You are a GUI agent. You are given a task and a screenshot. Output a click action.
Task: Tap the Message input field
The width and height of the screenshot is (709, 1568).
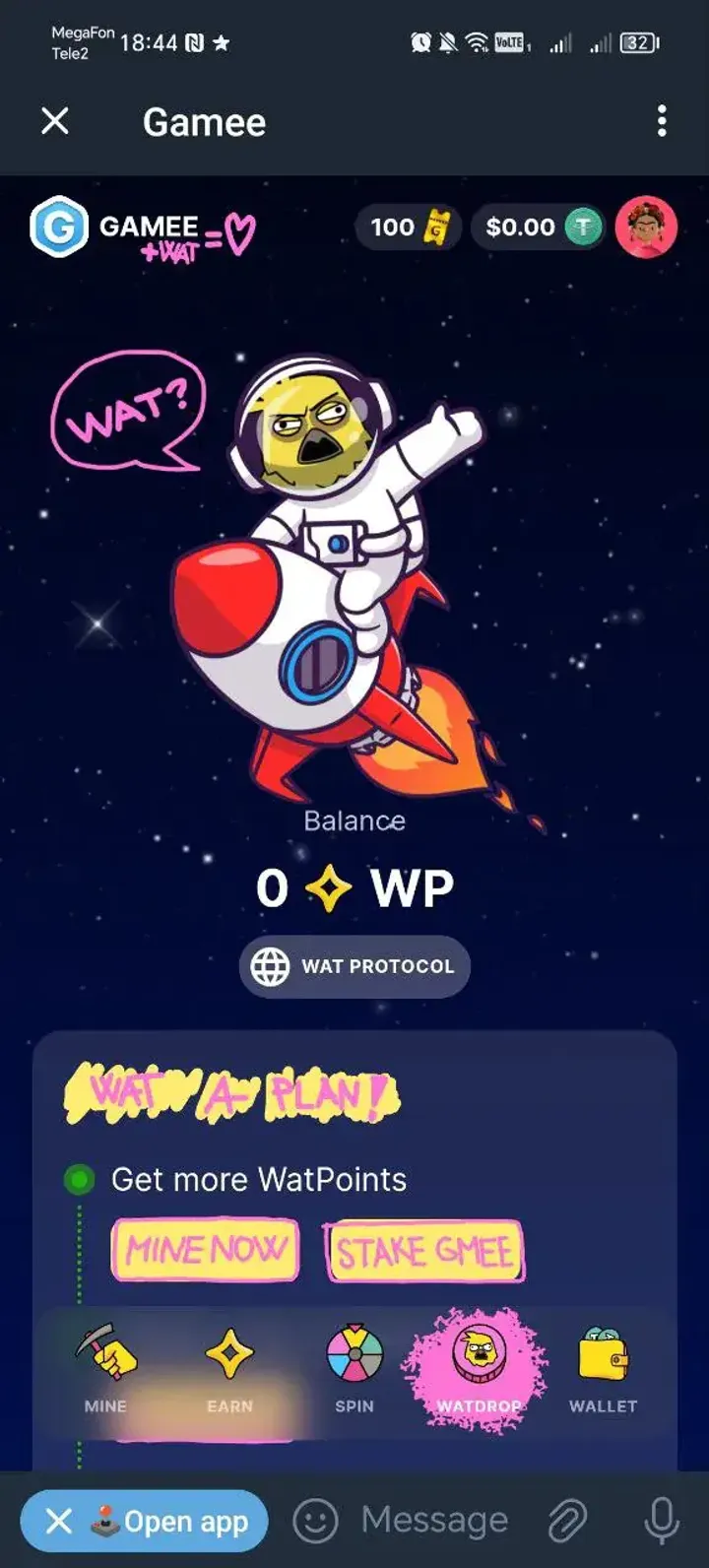(x=433, y=1520)
